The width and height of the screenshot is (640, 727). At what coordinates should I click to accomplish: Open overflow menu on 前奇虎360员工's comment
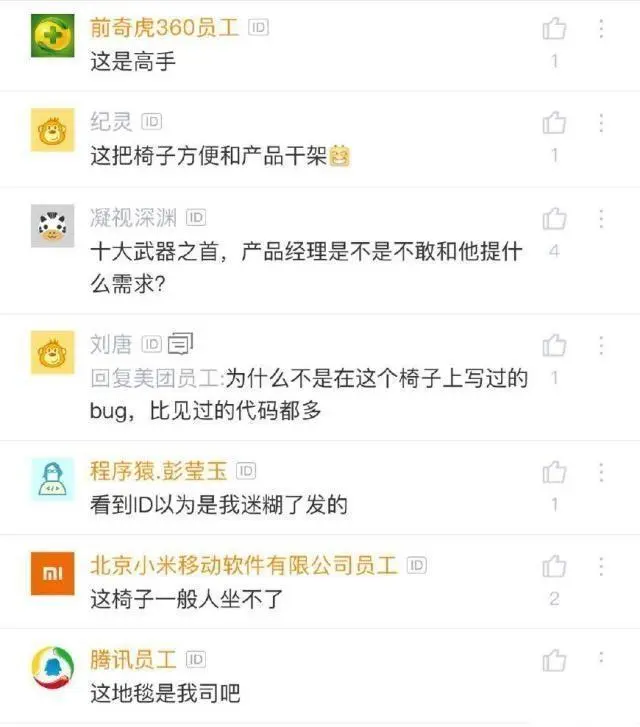click(x=601, y=28)
